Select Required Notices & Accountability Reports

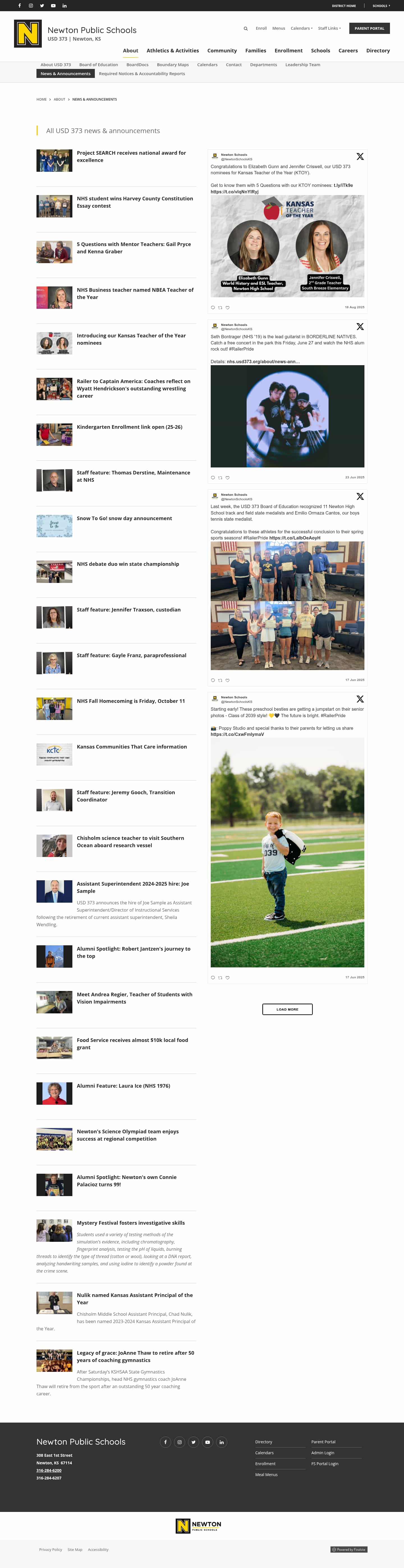[x=142, y=74]
